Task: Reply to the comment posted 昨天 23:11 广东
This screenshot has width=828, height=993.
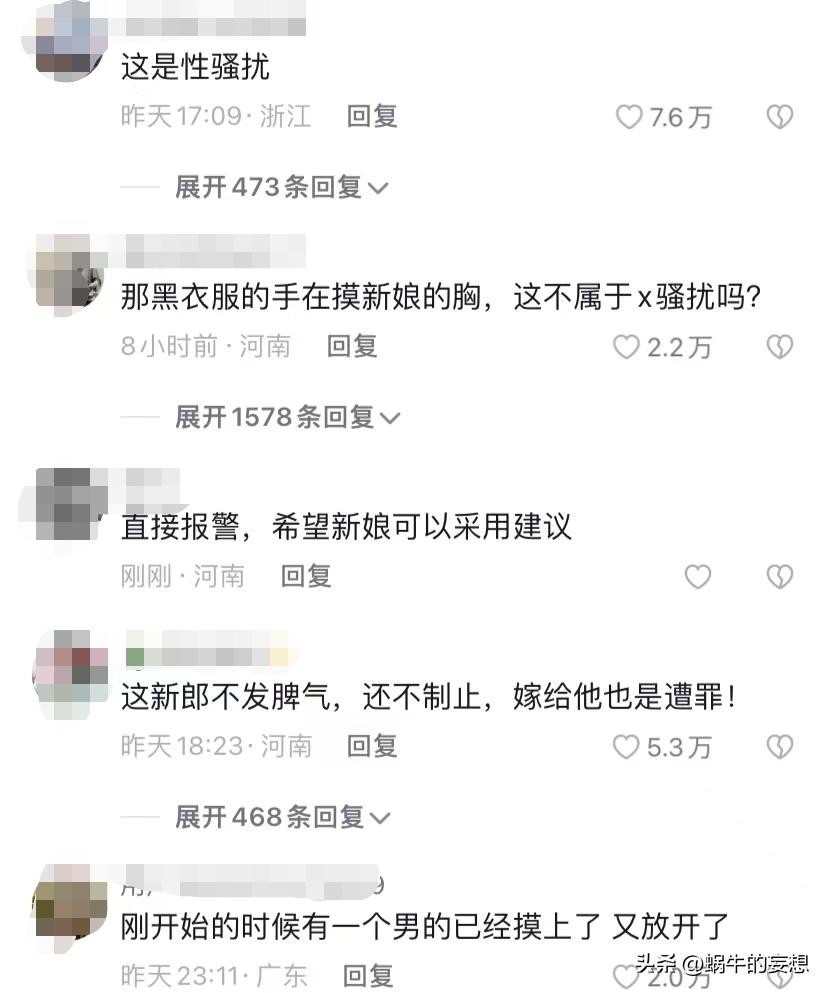Action: (x=368, y=976)
